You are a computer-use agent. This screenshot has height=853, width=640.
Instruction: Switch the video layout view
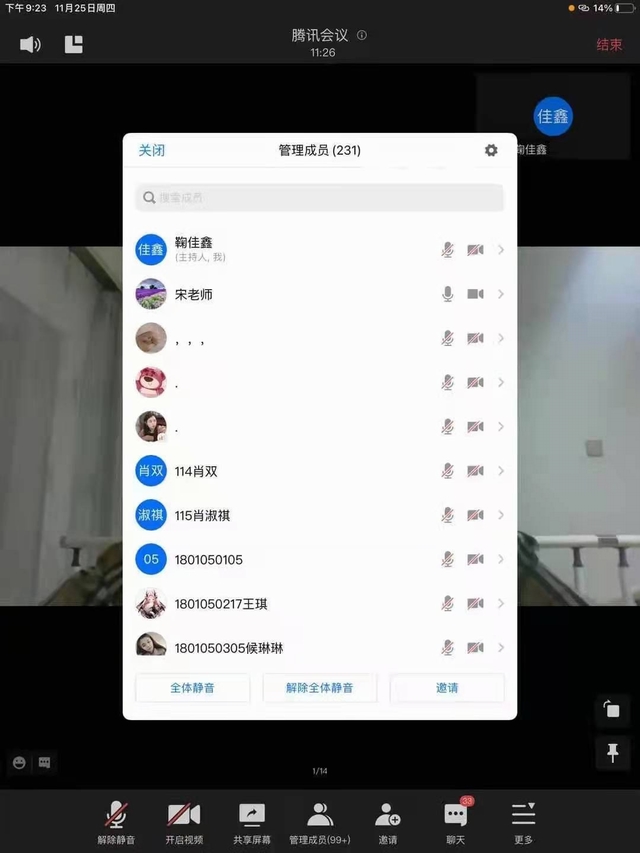[74, 44]
